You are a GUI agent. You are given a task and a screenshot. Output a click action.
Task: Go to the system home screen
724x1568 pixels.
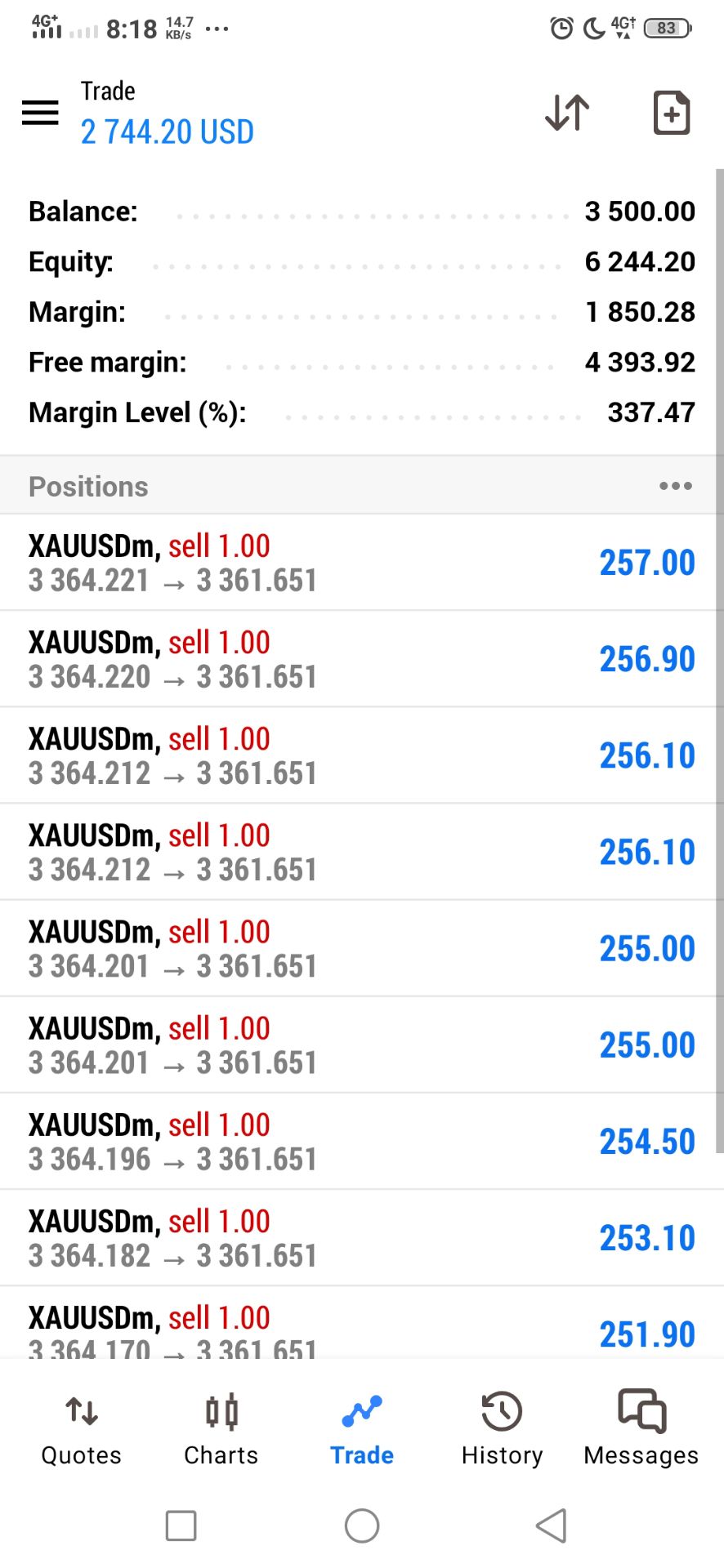point(362,1525)
